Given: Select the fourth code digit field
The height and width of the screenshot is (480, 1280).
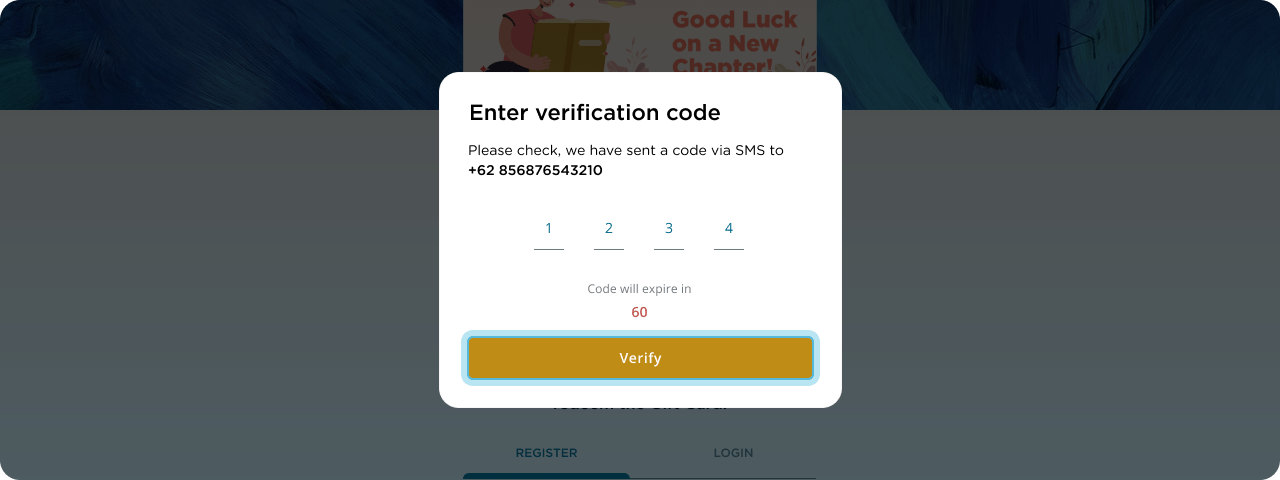Looking at the screenshot, I should click(x=729, y=230).
